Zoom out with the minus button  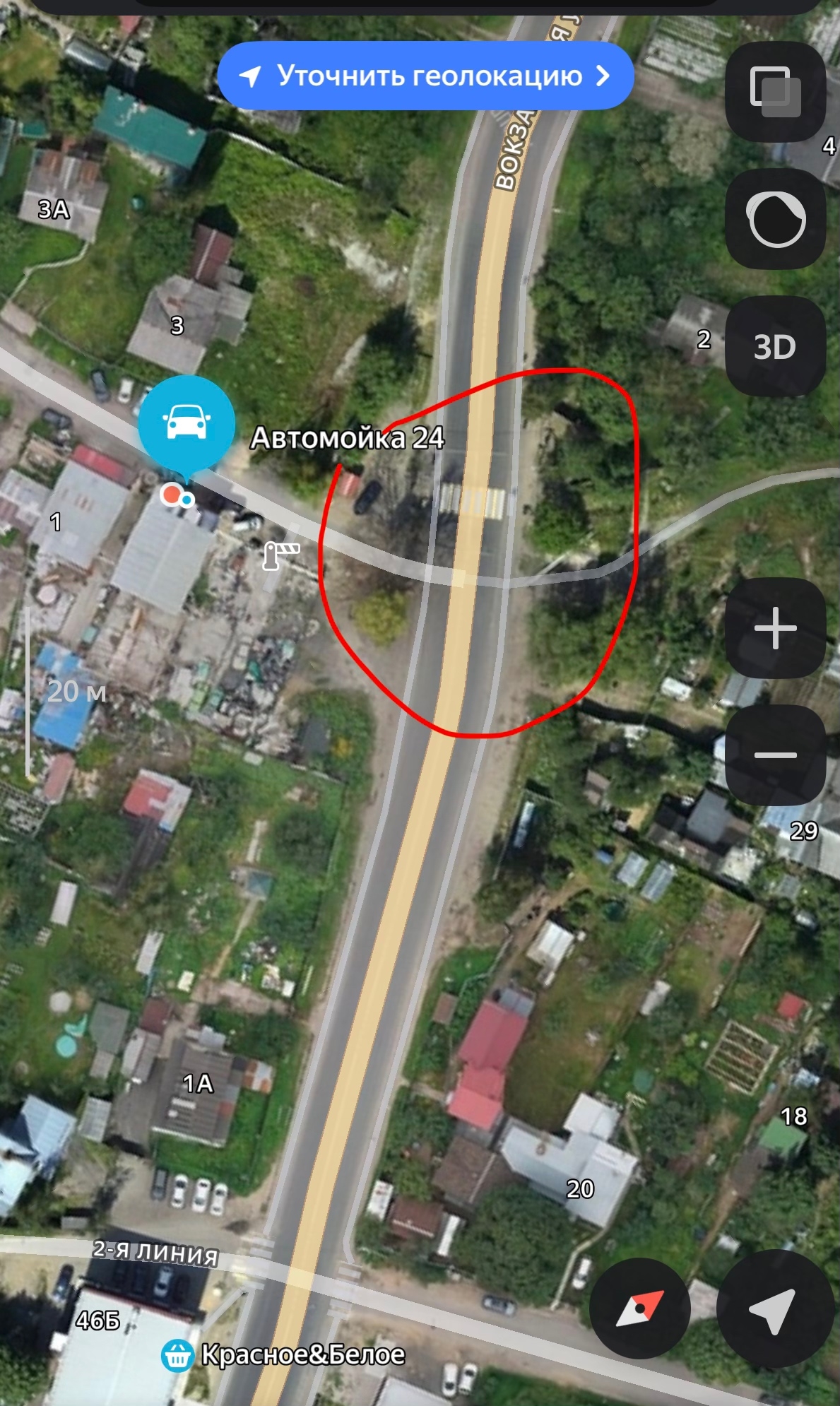pyautogui.click(x=775, y=755)
